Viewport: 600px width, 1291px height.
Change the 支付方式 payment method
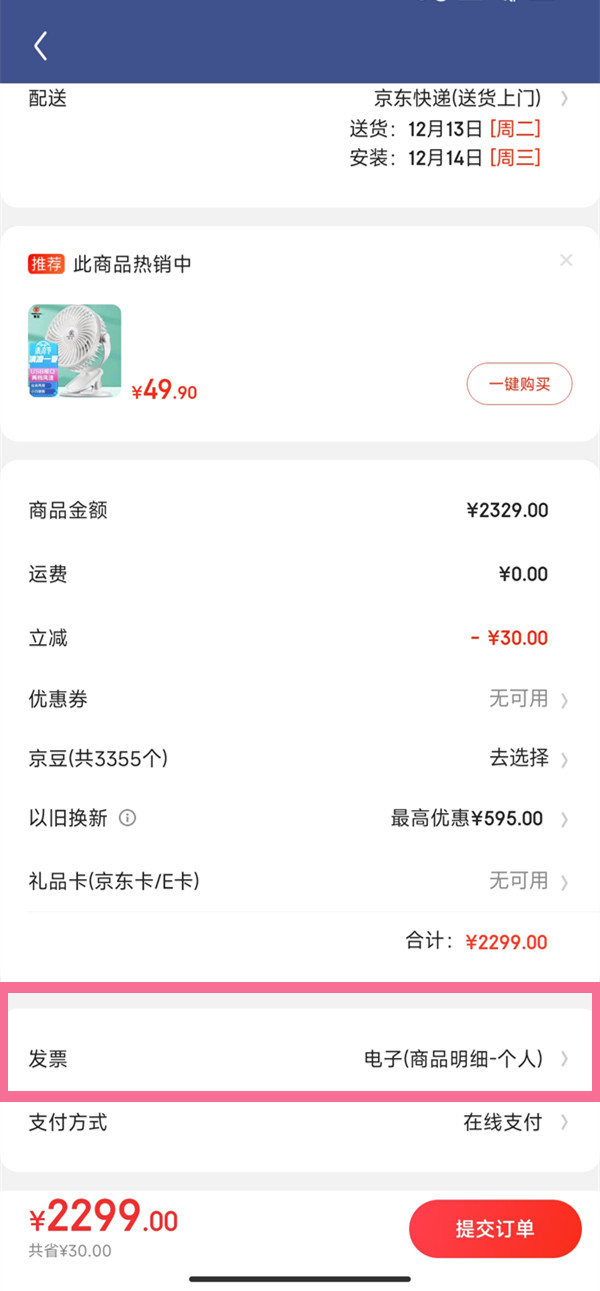(300, 1122)
